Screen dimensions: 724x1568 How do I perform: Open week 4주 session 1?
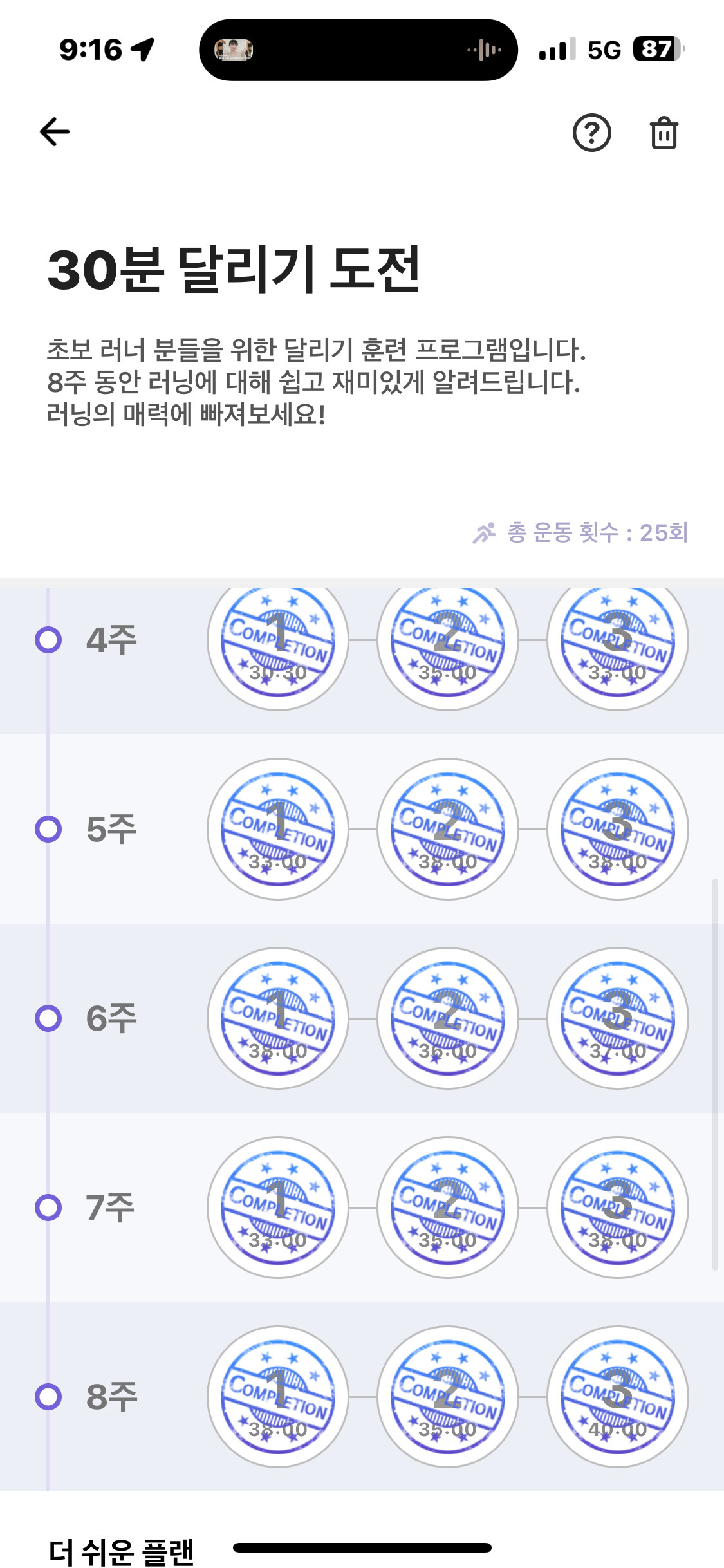278,640
